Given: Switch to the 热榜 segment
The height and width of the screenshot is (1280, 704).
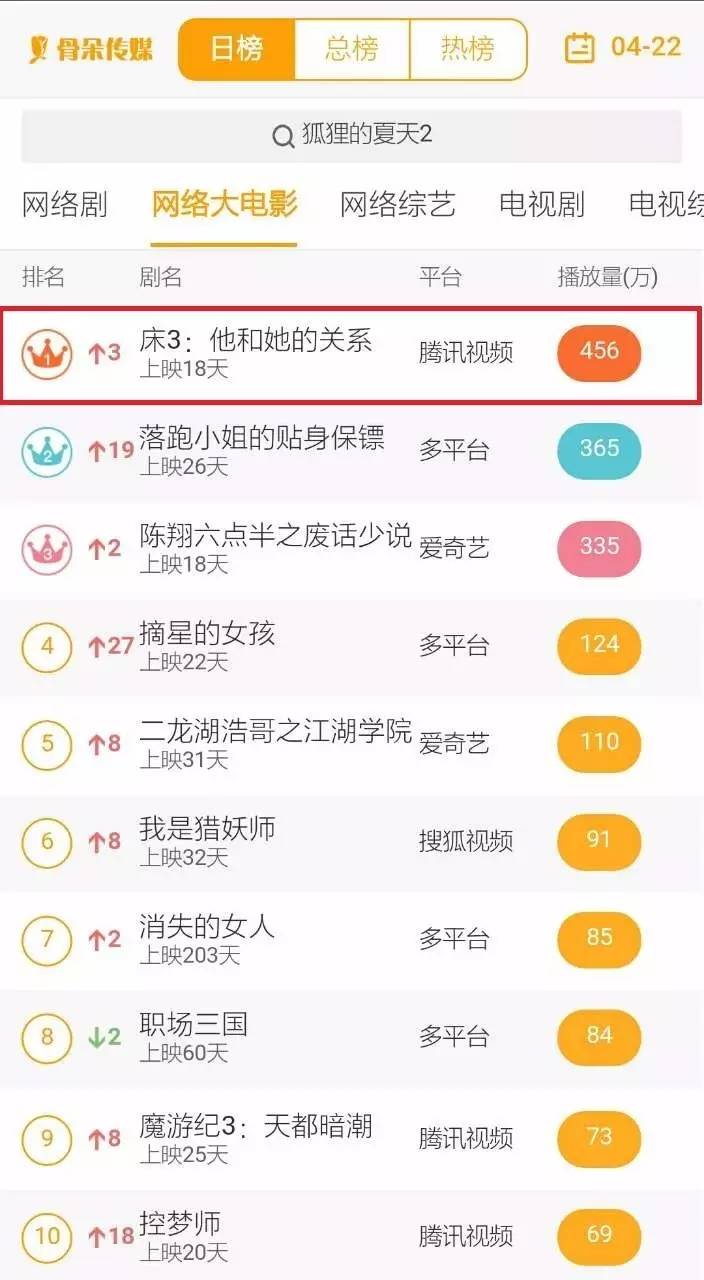Looking at the screenshot, I should coord(468,49).
